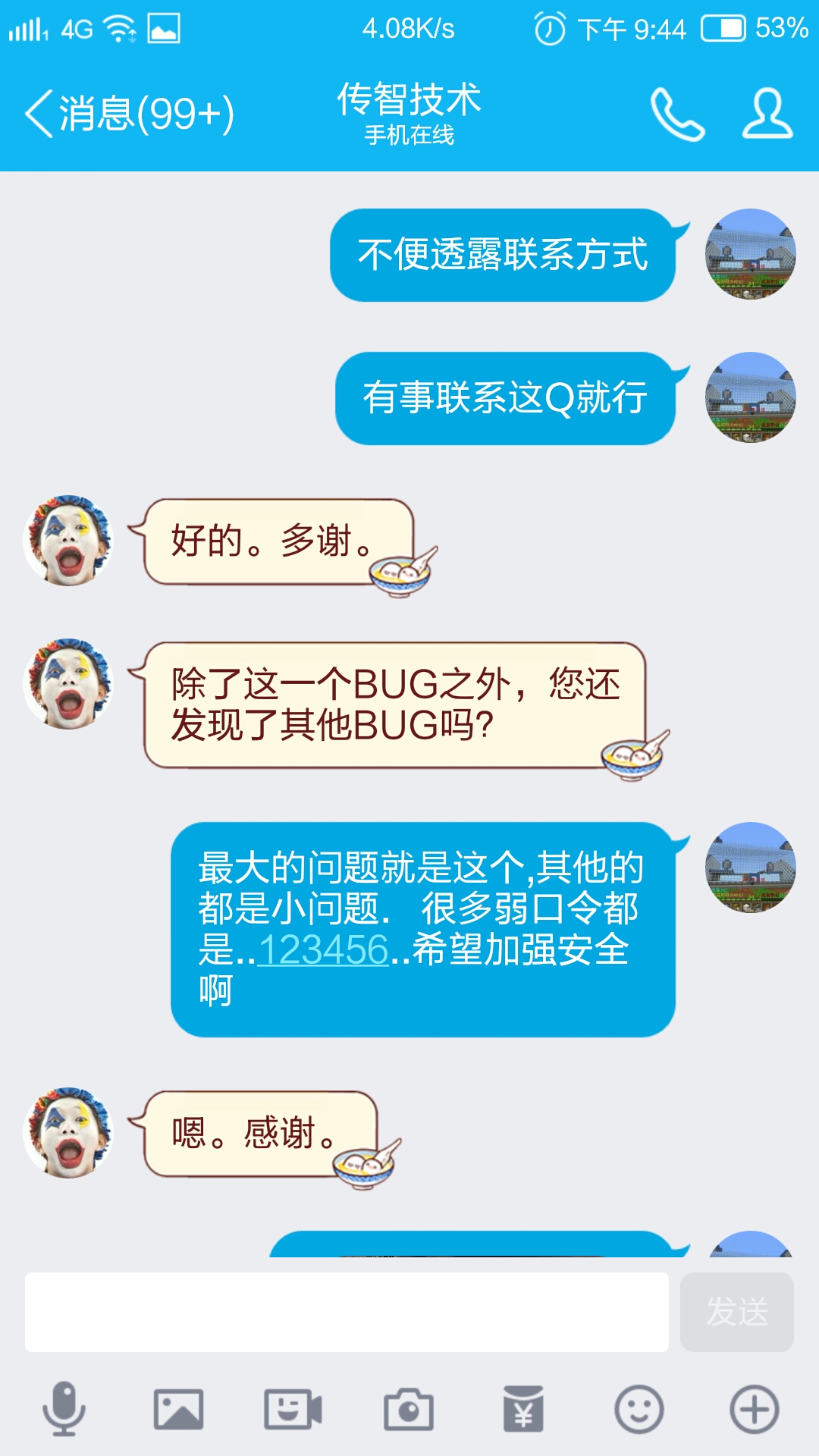
Task: Open the red packet ¥ icon
Action: pos(523,1409)
